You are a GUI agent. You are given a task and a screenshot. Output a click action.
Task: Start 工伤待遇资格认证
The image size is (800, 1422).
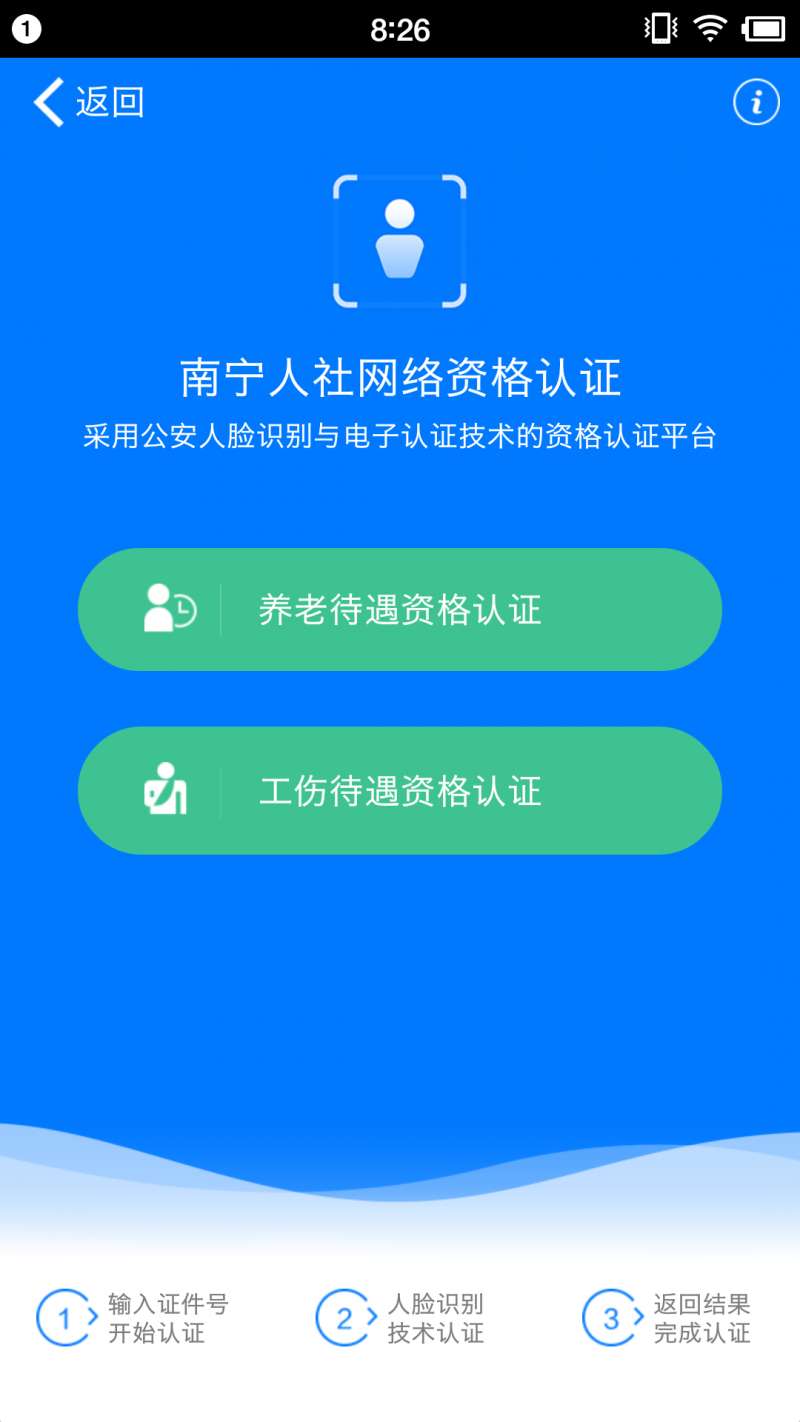400,791
